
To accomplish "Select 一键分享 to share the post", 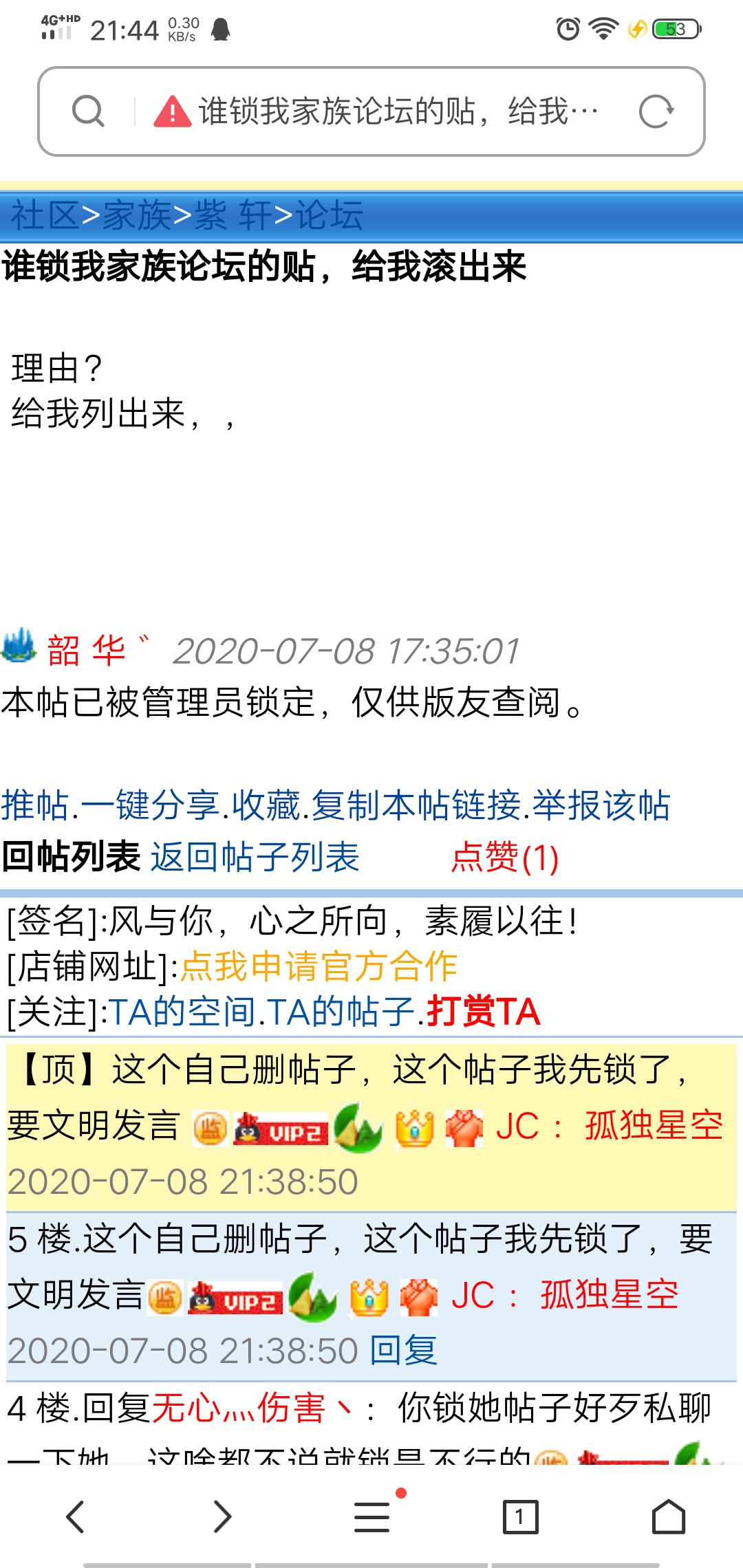I will coord(150,805).
